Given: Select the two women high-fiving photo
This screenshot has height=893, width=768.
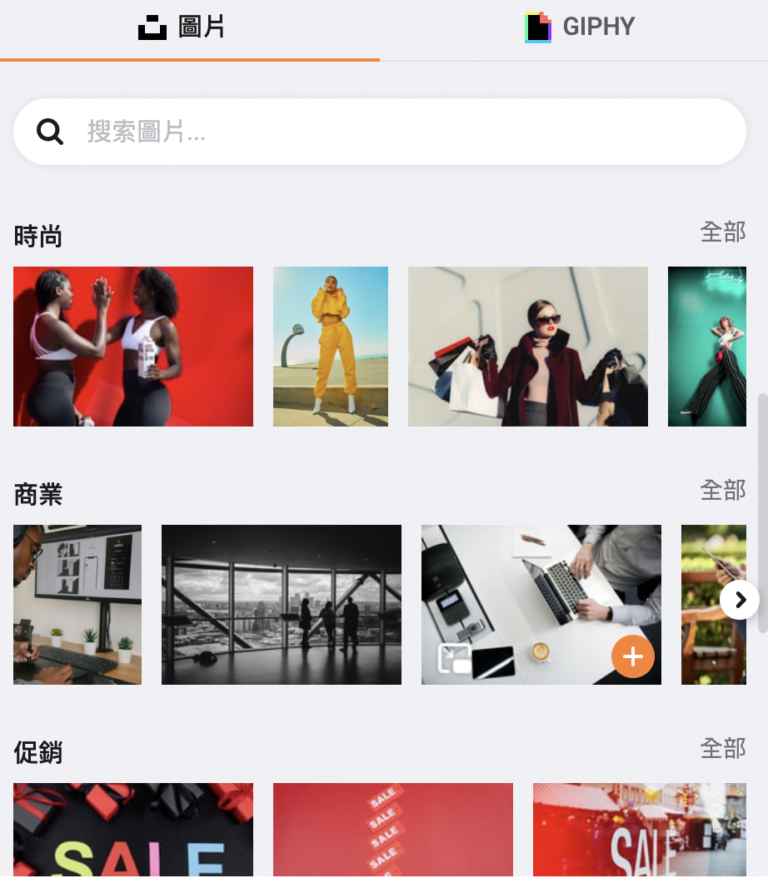Looking at the screenshot, I should [x=133, y=347].
